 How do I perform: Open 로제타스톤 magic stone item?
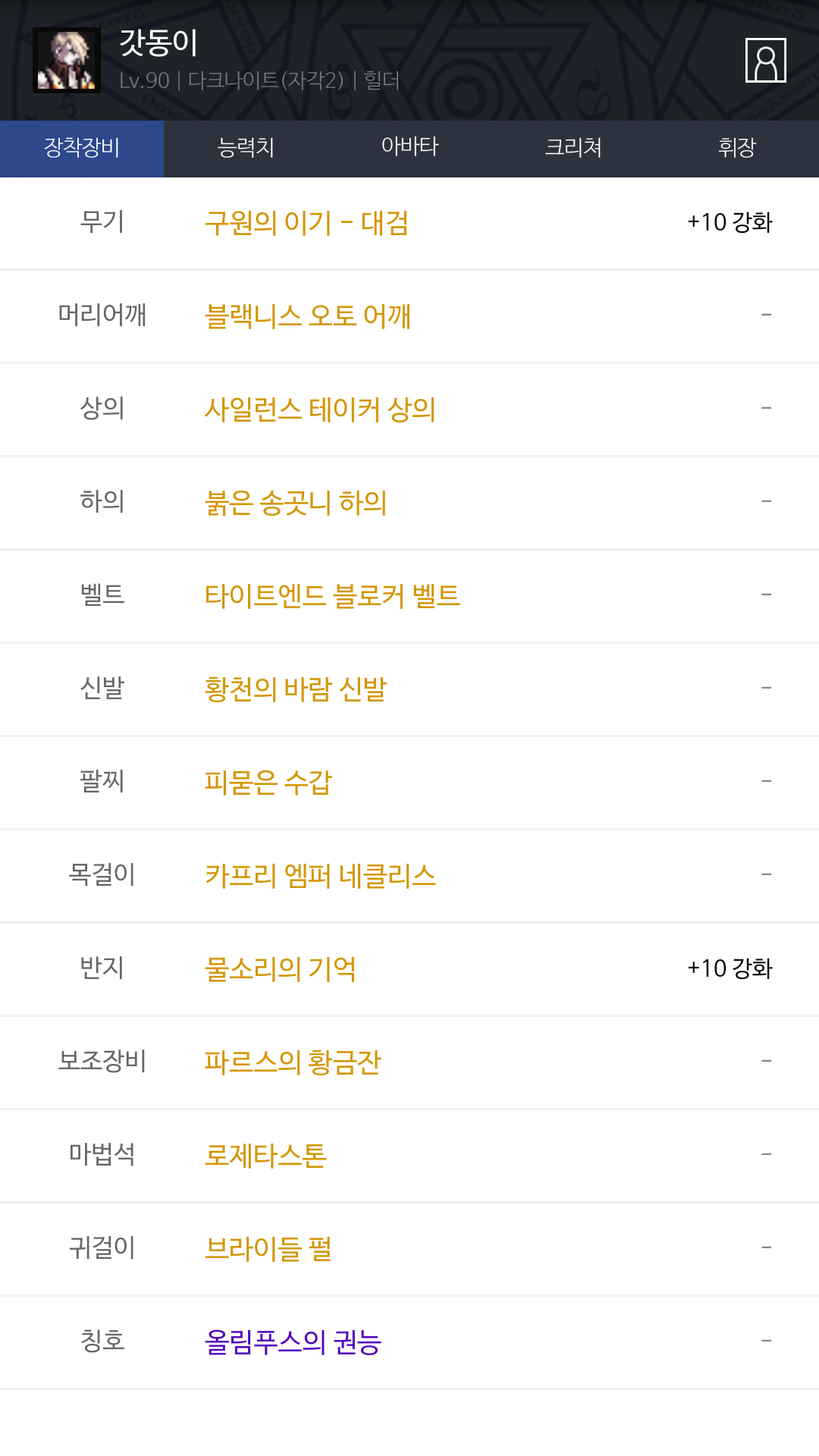pos(265,1156)
